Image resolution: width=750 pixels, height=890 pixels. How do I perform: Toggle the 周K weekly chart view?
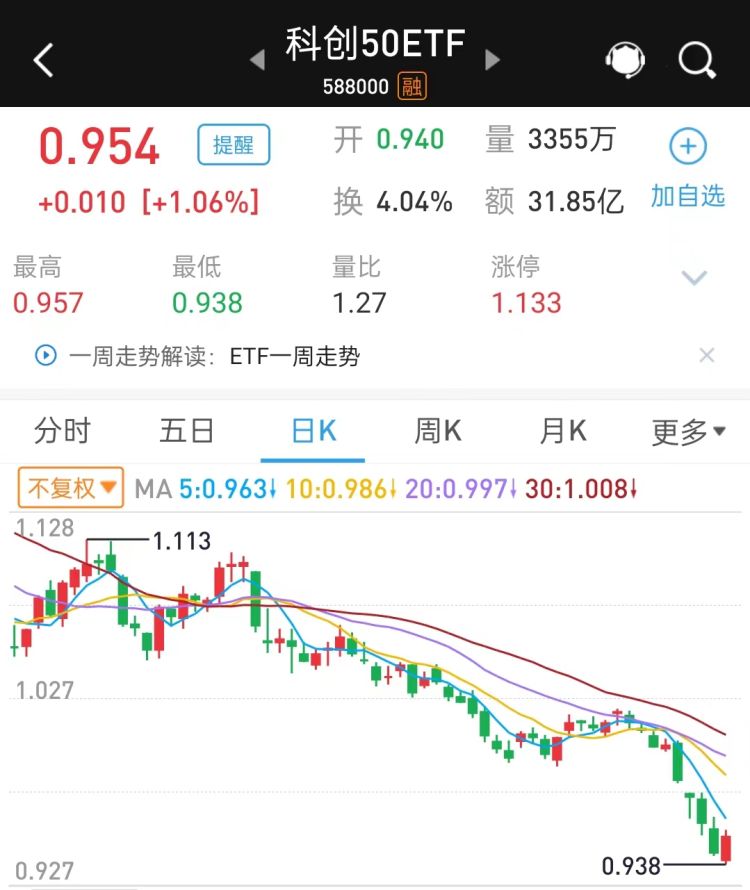(x=437, y=430)
